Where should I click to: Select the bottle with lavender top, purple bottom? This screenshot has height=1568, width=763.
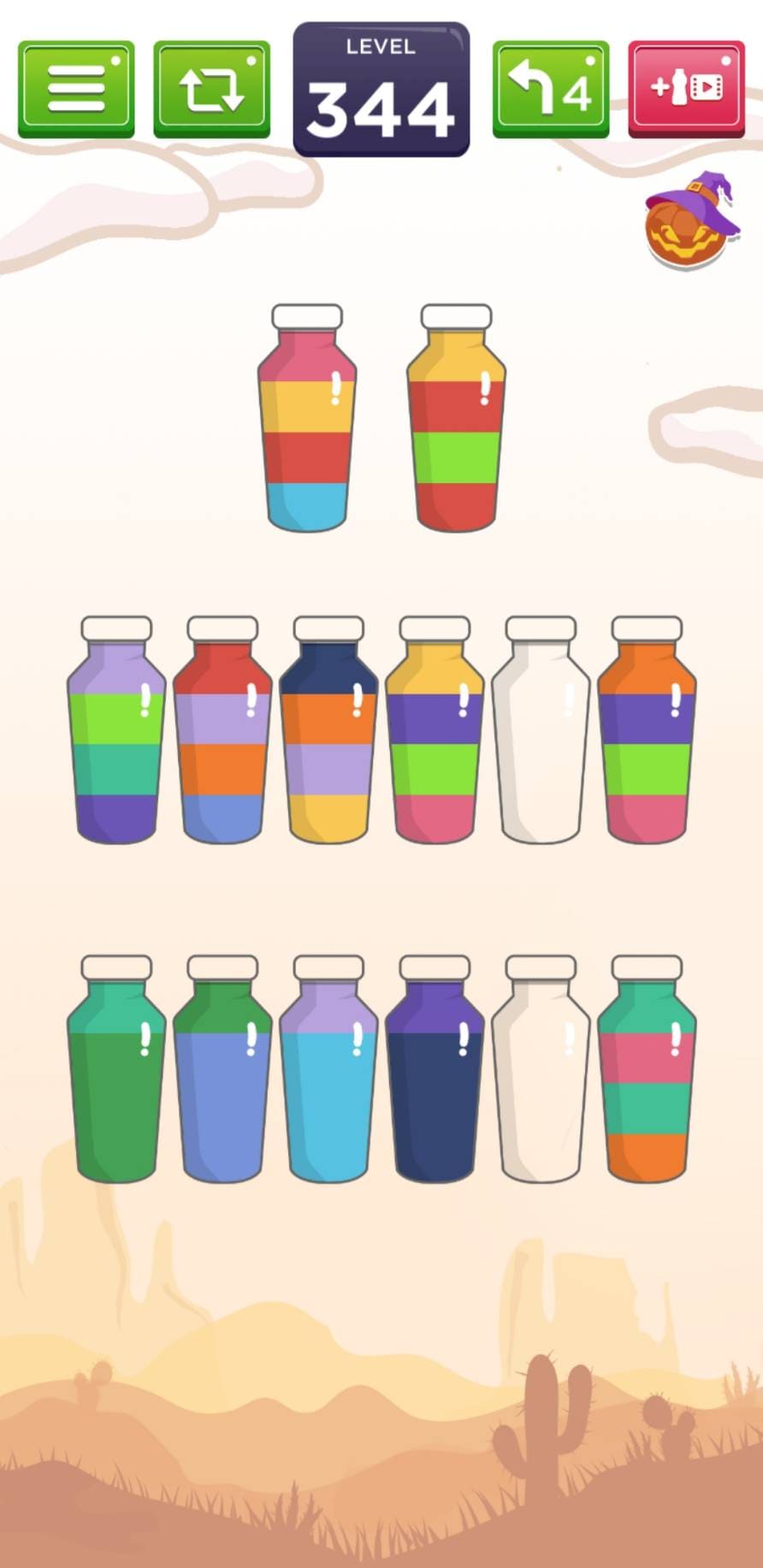(x=116, y=730)
